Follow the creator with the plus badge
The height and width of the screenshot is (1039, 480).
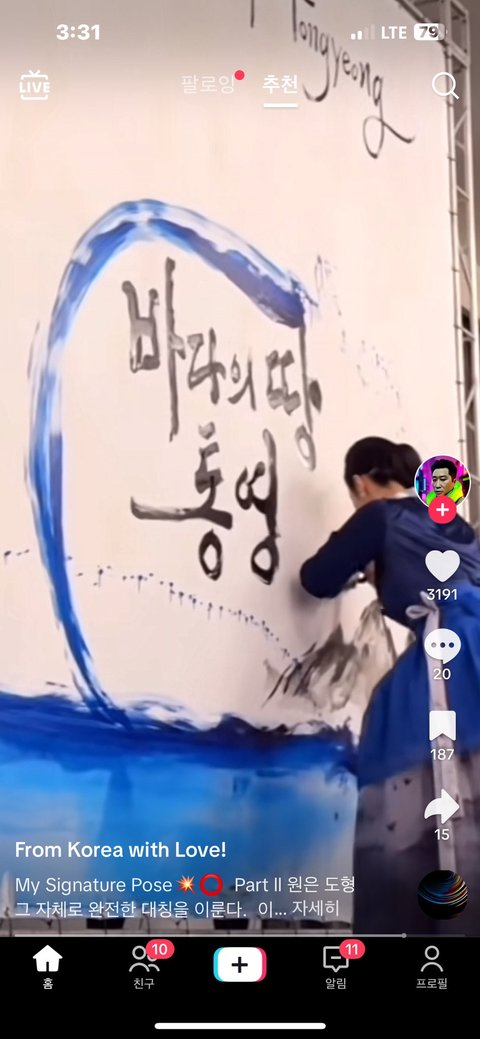pos(442,510)
